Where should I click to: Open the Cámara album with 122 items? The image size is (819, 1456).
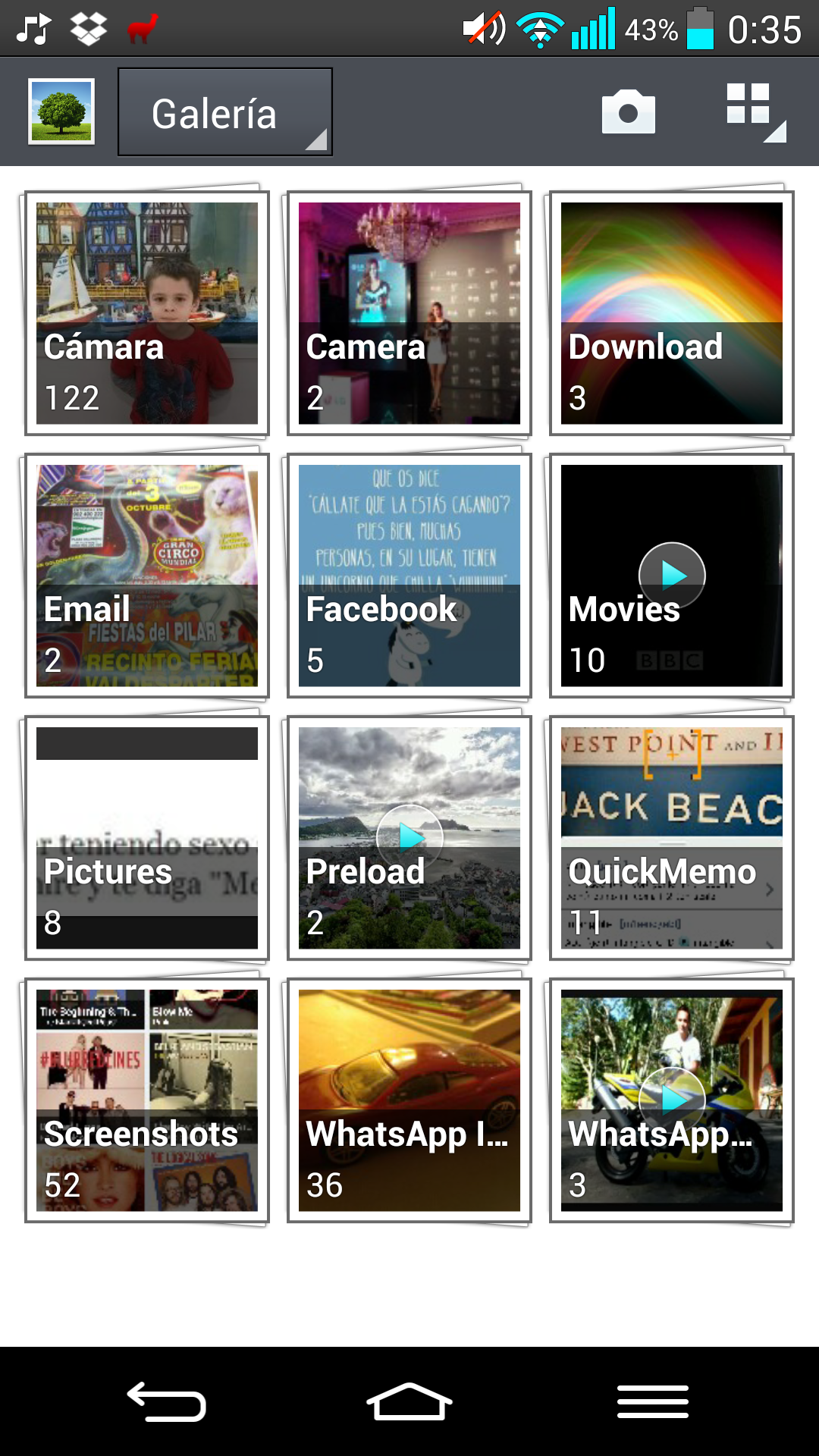[x=147, y=313]
